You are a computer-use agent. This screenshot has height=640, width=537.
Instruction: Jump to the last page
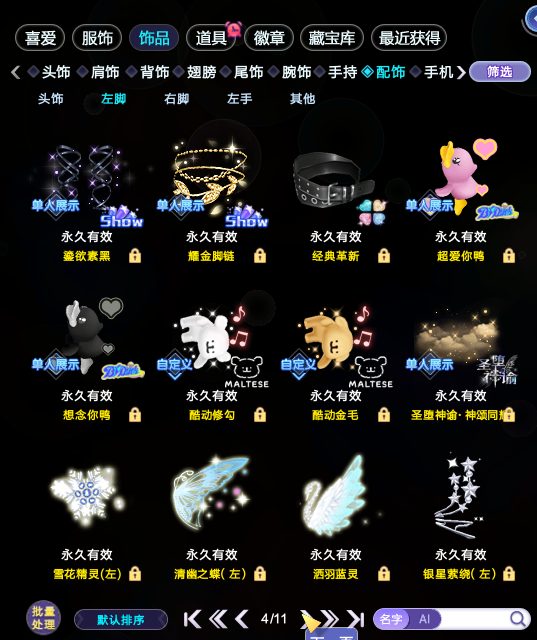tap(356, 619)
